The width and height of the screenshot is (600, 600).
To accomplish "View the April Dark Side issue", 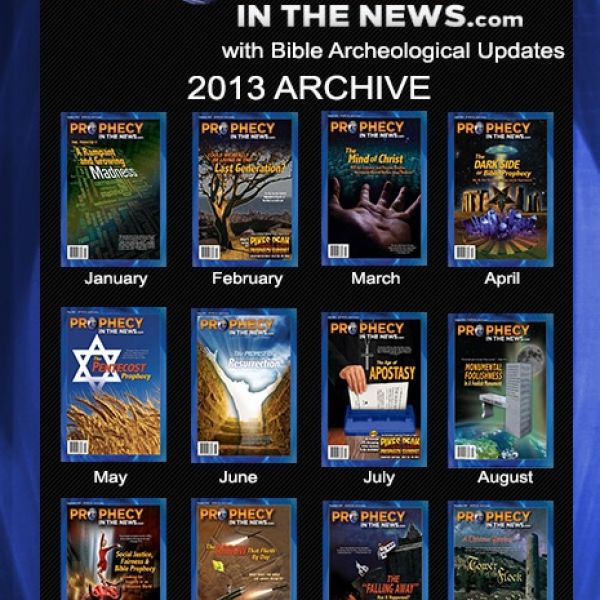I will (501, 189).
